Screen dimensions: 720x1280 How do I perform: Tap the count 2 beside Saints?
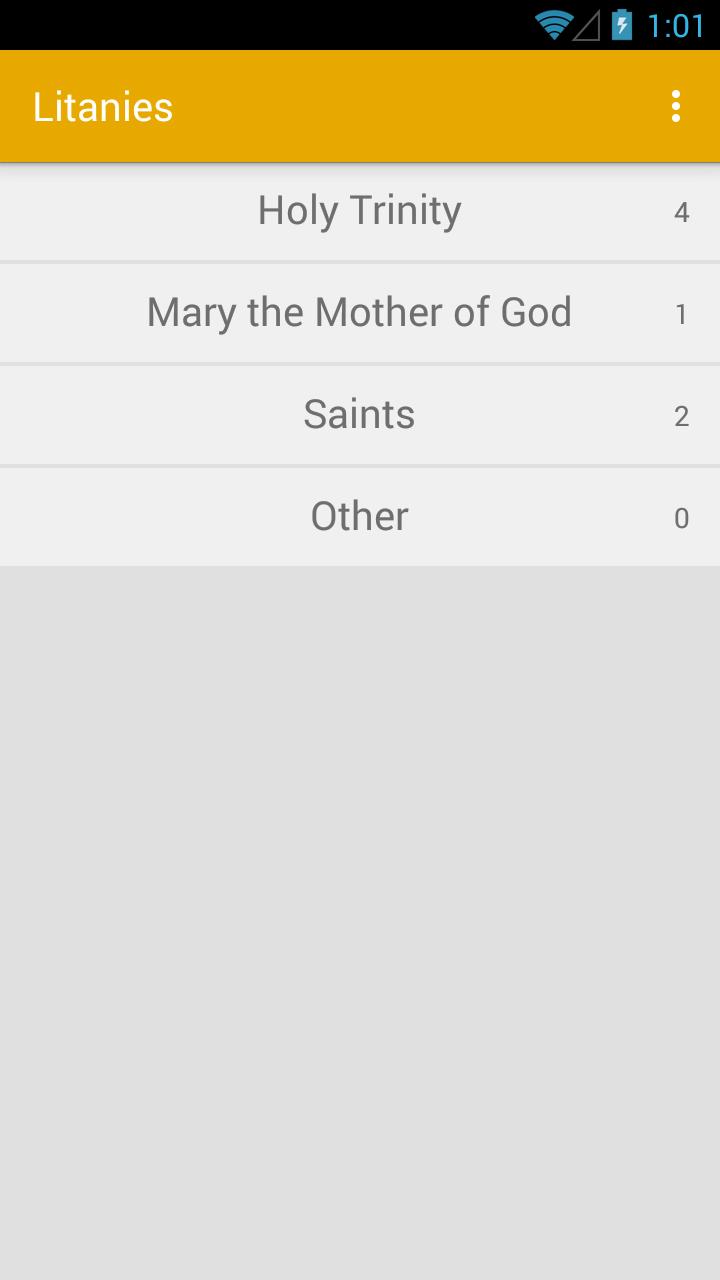(682, 417)
